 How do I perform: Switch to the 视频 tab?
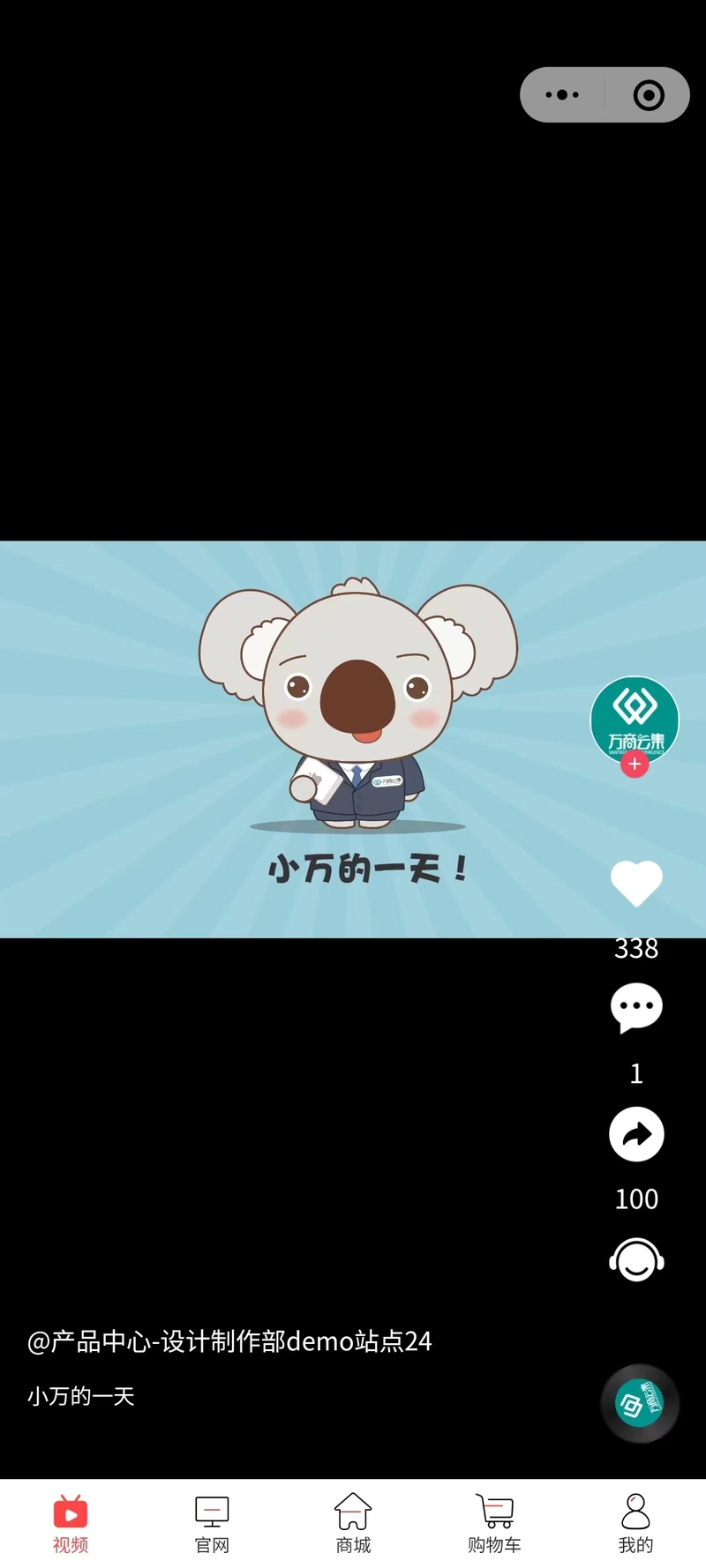pyautogui.click(x=71, y=1522)
